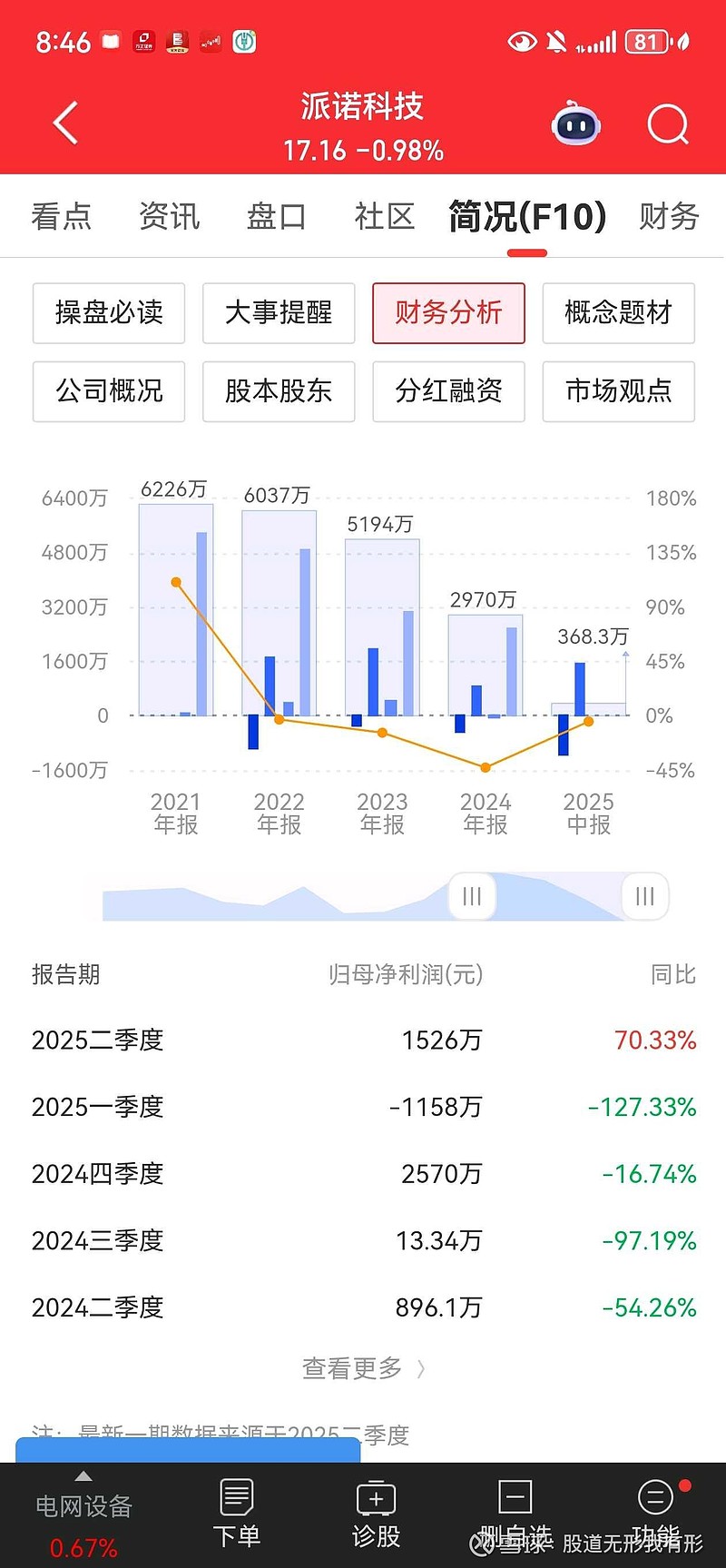Image resolution: width=726 pixels, height=1568 pixels.
Task: Open the 市场观点 section
Action: pyautogui.click(x=619, y=391)
